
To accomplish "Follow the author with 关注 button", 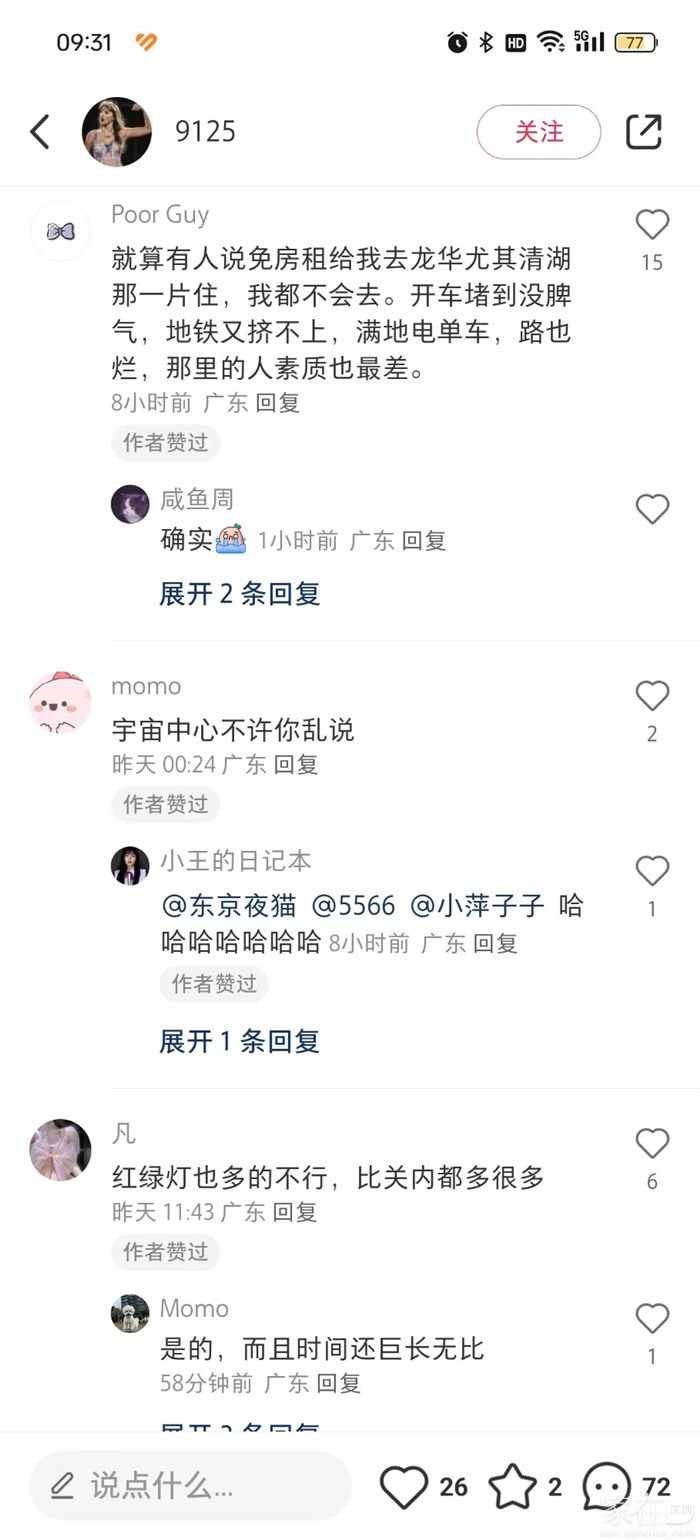I will tap(538, 132).
